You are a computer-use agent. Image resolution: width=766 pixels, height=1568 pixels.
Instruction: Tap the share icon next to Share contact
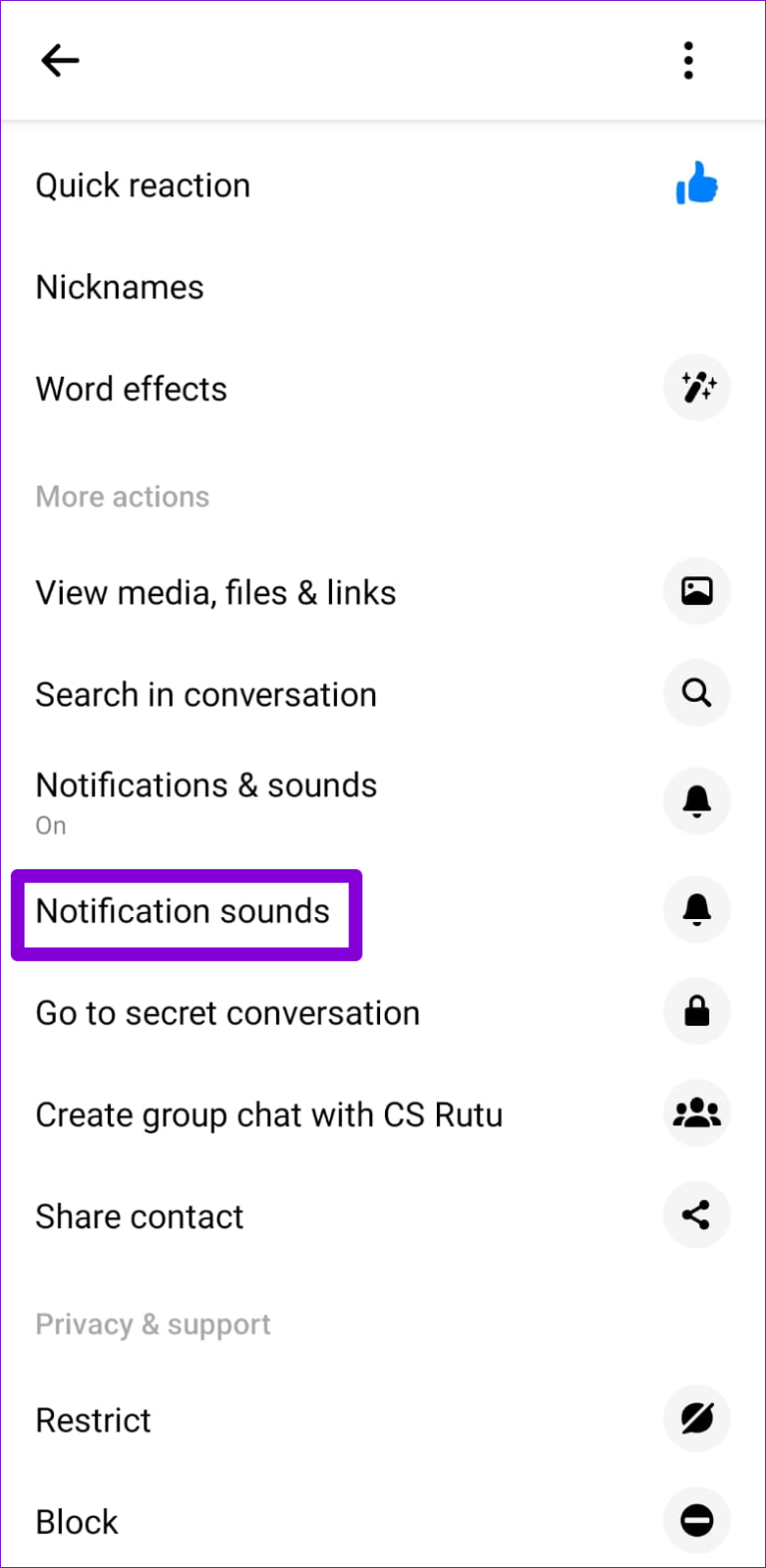coord(696,1215)
